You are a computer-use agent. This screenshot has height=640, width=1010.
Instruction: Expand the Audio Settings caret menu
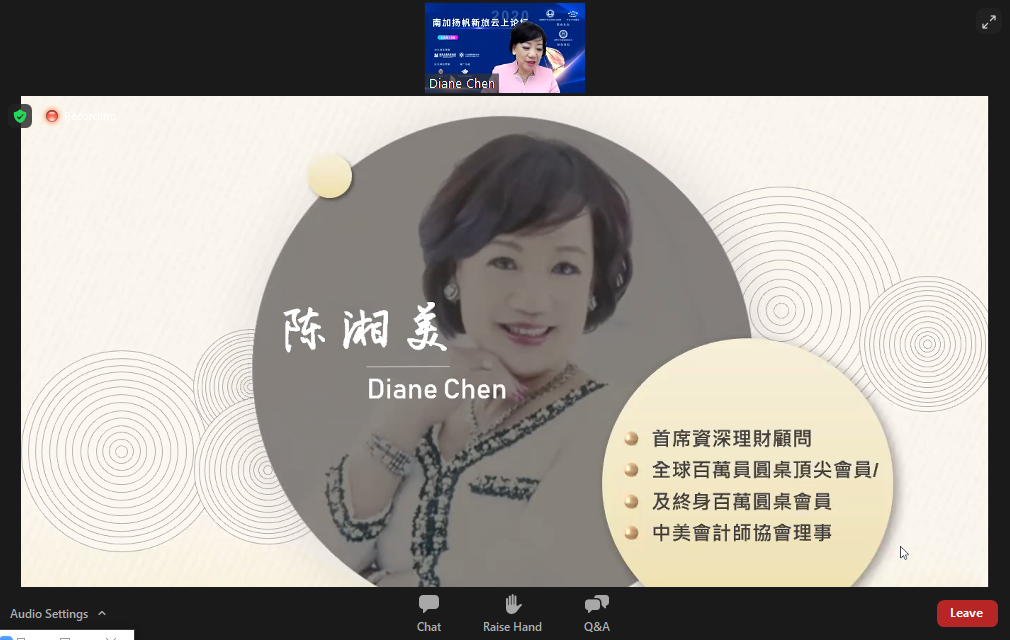click(102, 614)
